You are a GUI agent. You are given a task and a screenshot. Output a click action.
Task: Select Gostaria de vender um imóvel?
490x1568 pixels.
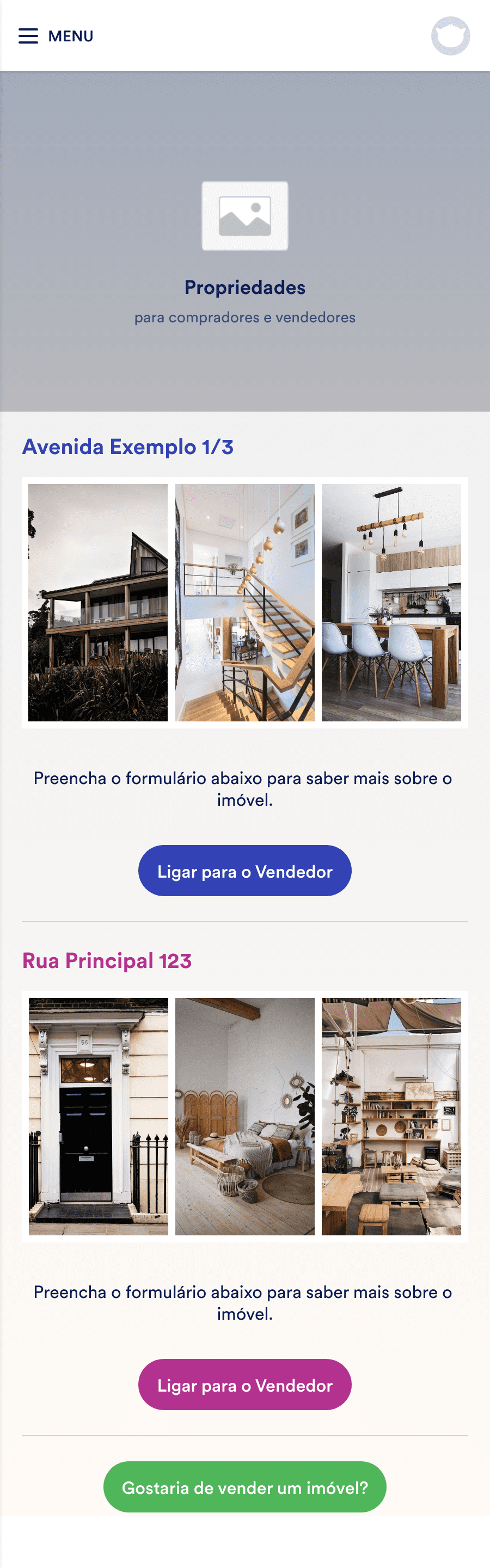[x=244, y=1486]
